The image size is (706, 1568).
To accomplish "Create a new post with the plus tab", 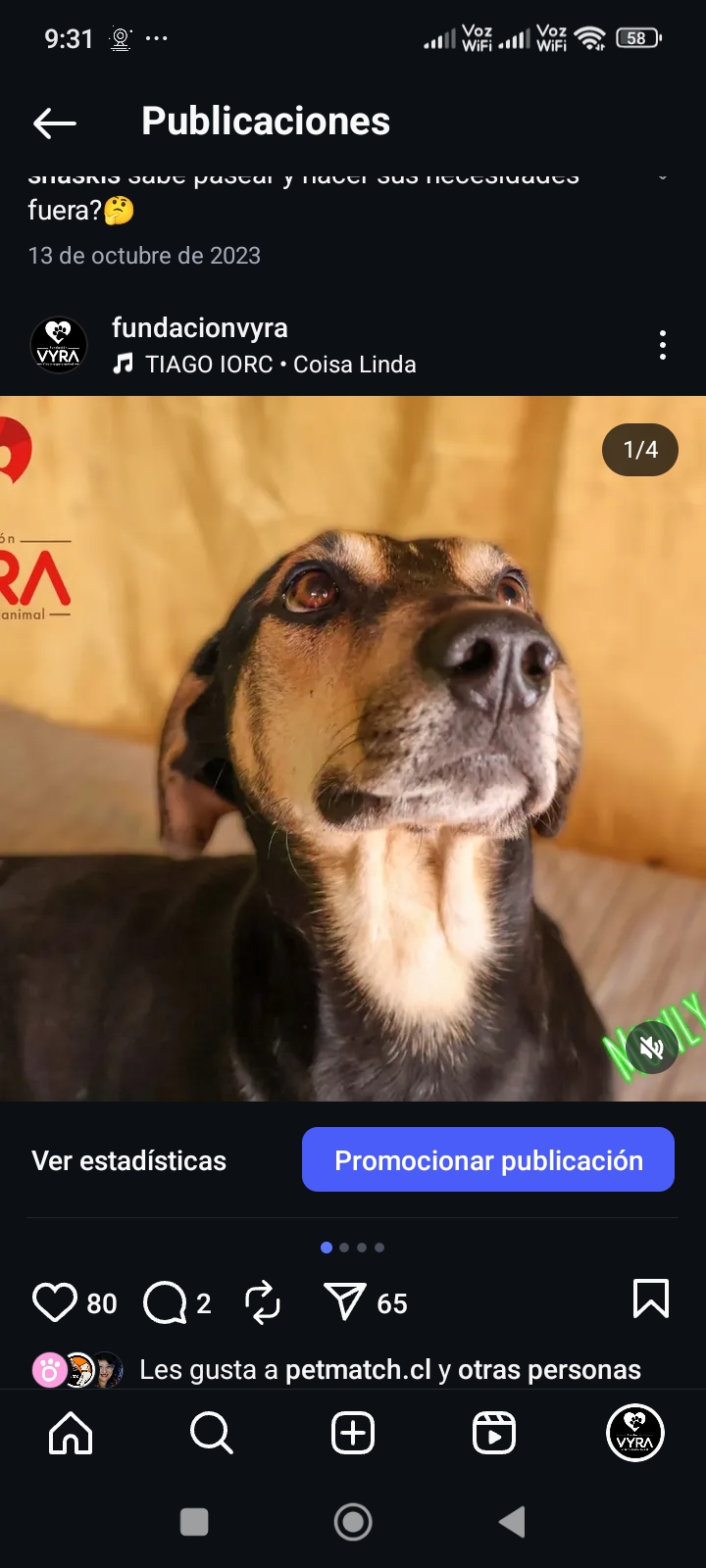I will (x=353, y=1434).
